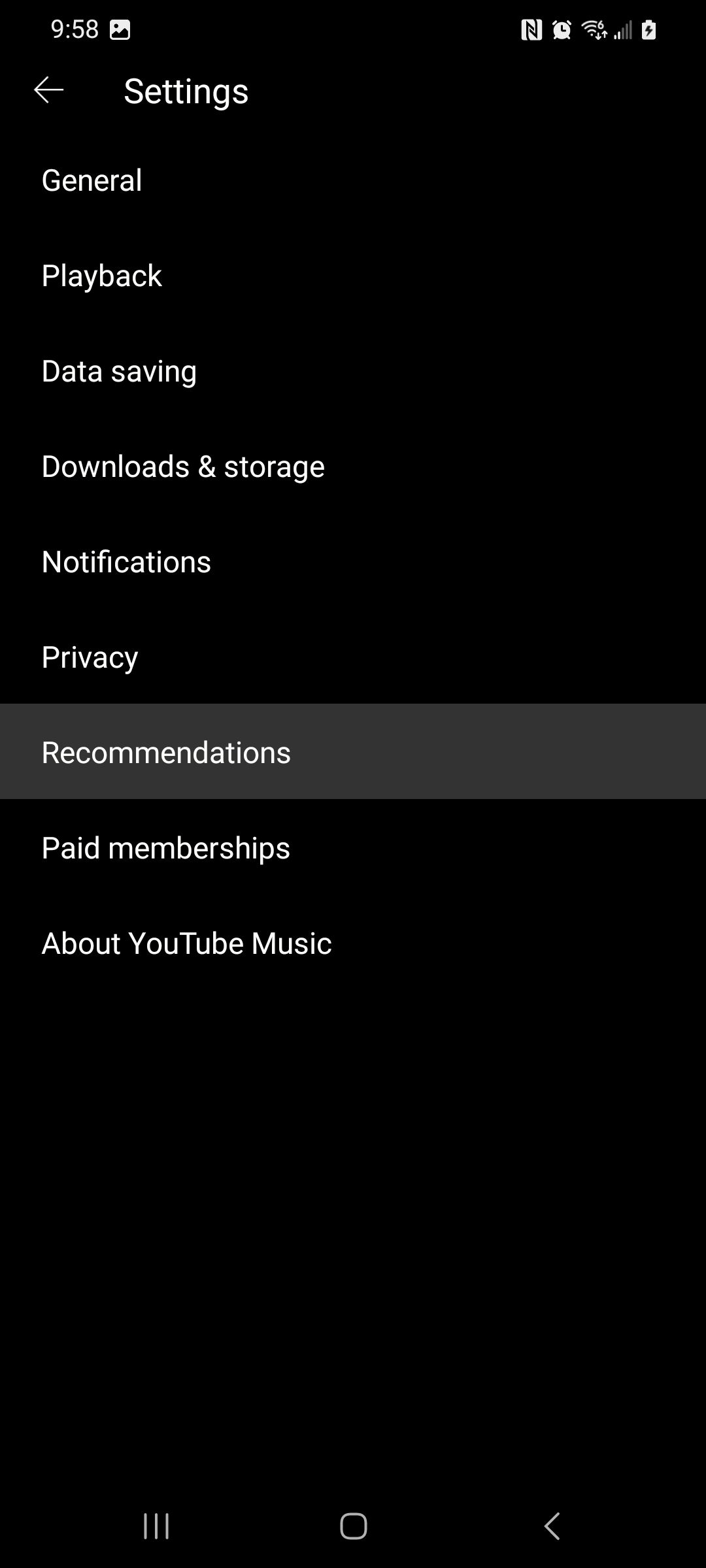The image size is (706, 1568).
Task: Open Data saving options
Action: (x=353, y=371)
